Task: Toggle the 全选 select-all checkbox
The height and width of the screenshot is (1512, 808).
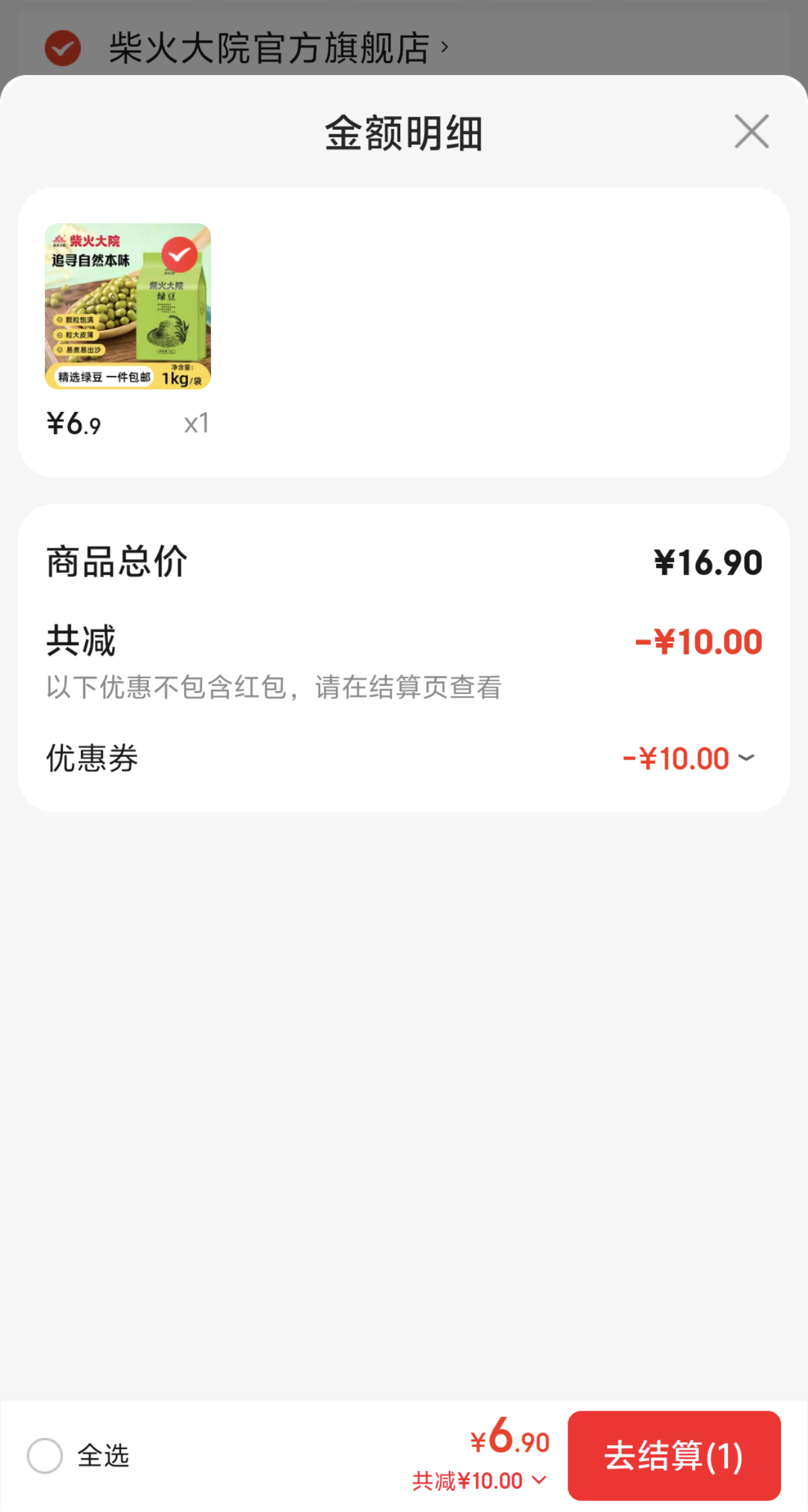Action: click(x=45, y=1456)
